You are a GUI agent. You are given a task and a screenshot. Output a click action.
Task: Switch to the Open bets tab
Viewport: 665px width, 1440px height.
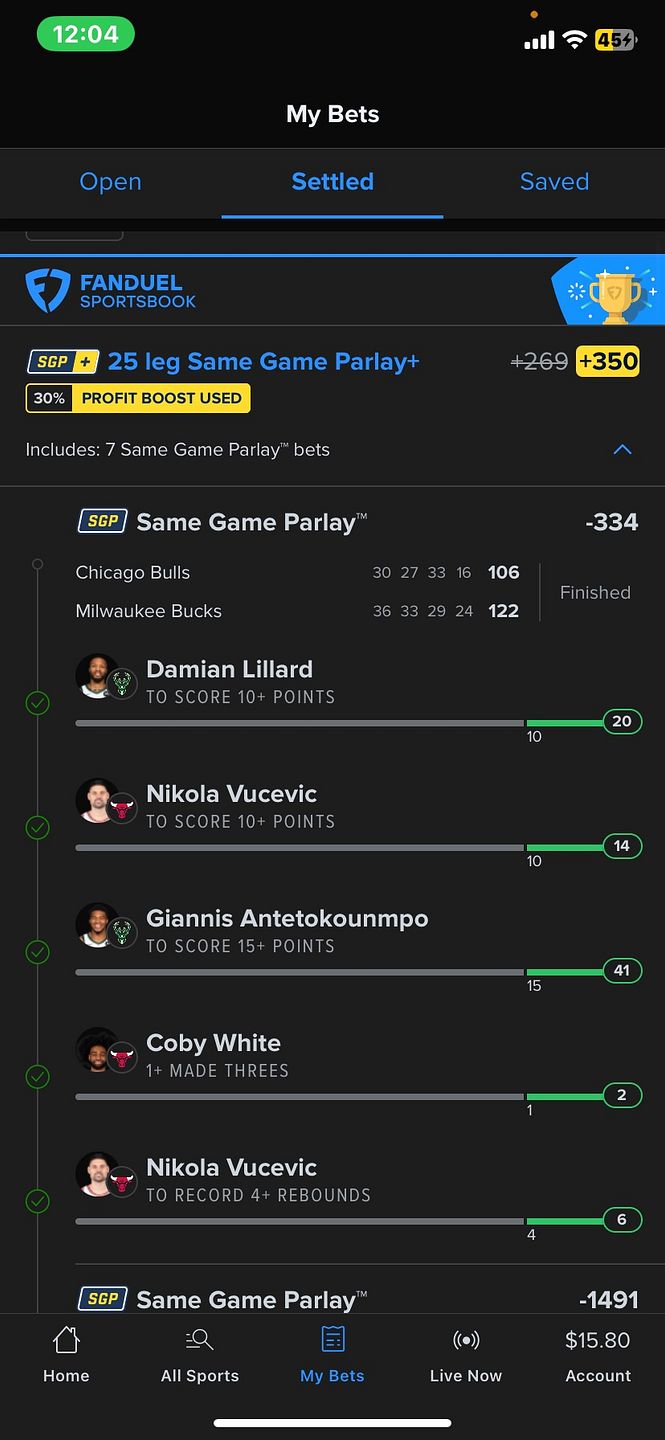click(x=110, y=182)
